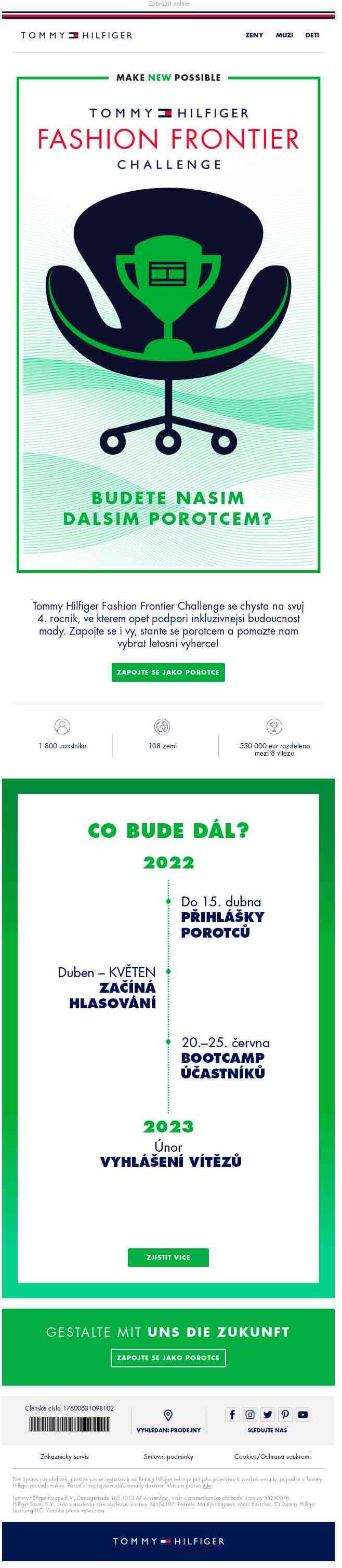The width and height of the screenshot is (342, 1568).
Task: Open Vyhledani prodejny store locator
Action: 168,1420
